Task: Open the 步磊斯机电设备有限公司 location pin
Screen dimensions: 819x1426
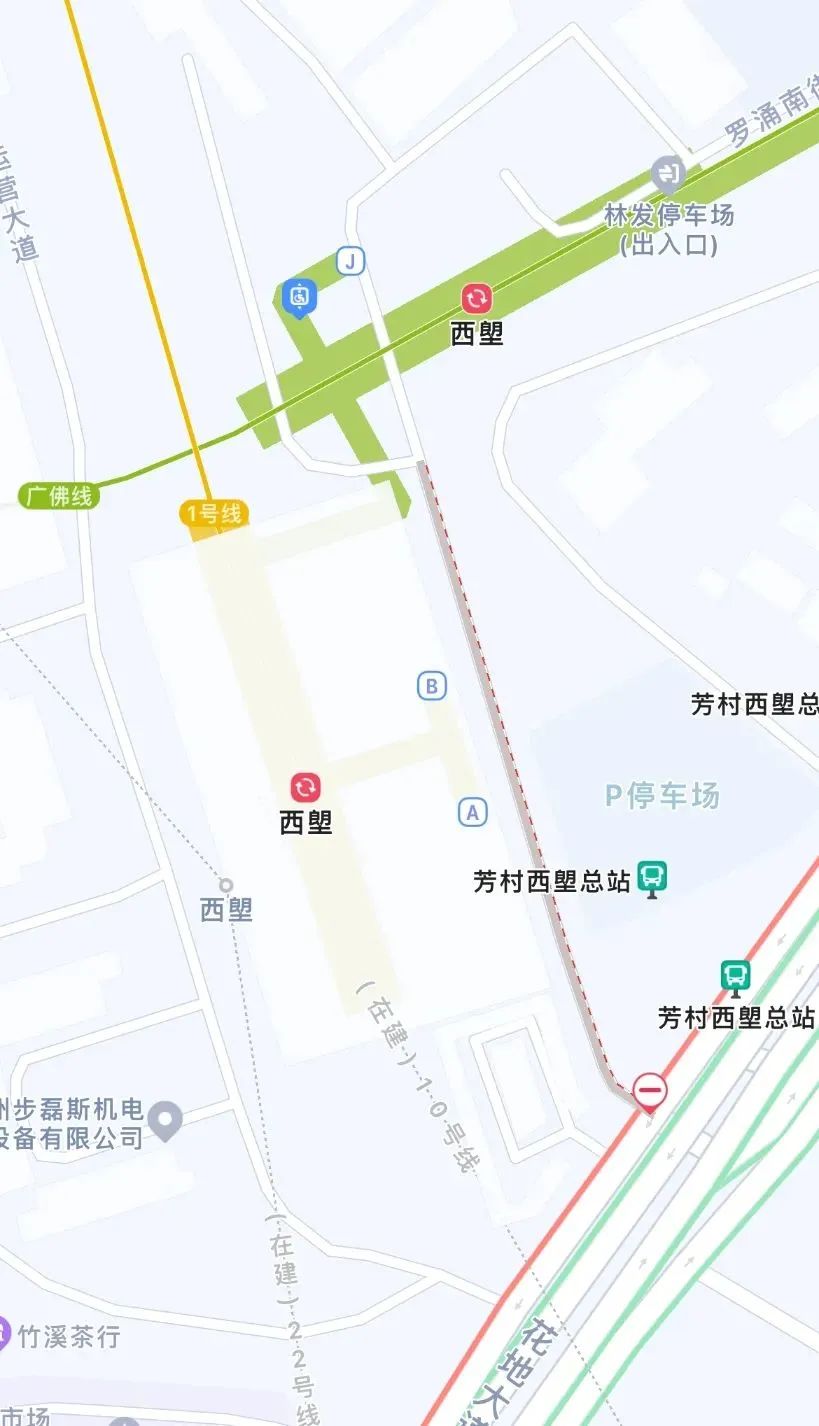Action: (165, 1120)
